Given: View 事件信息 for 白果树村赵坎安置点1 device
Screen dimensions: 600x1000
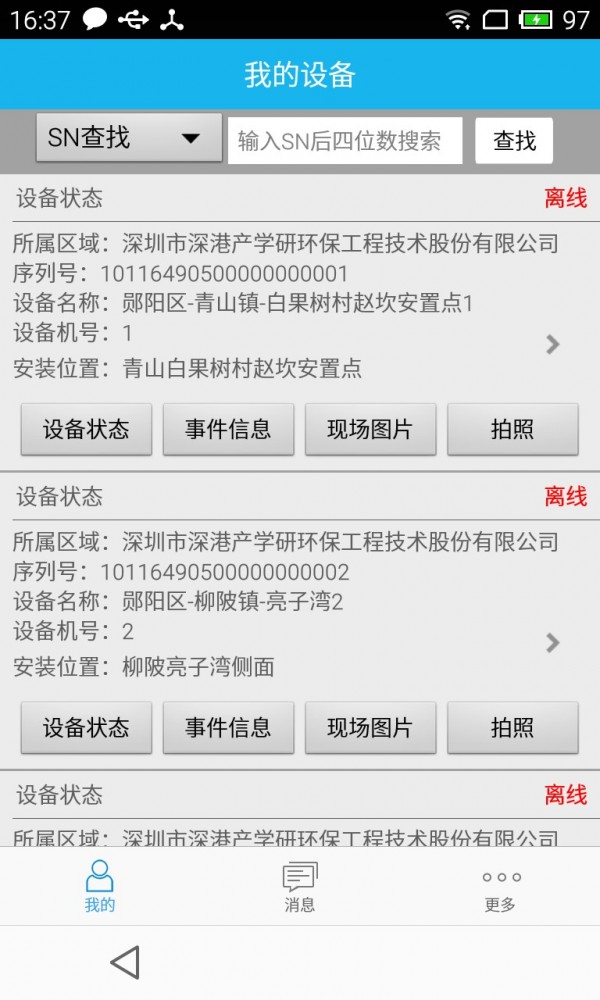Looking at the screenshot, I should (x=228, y=430).
